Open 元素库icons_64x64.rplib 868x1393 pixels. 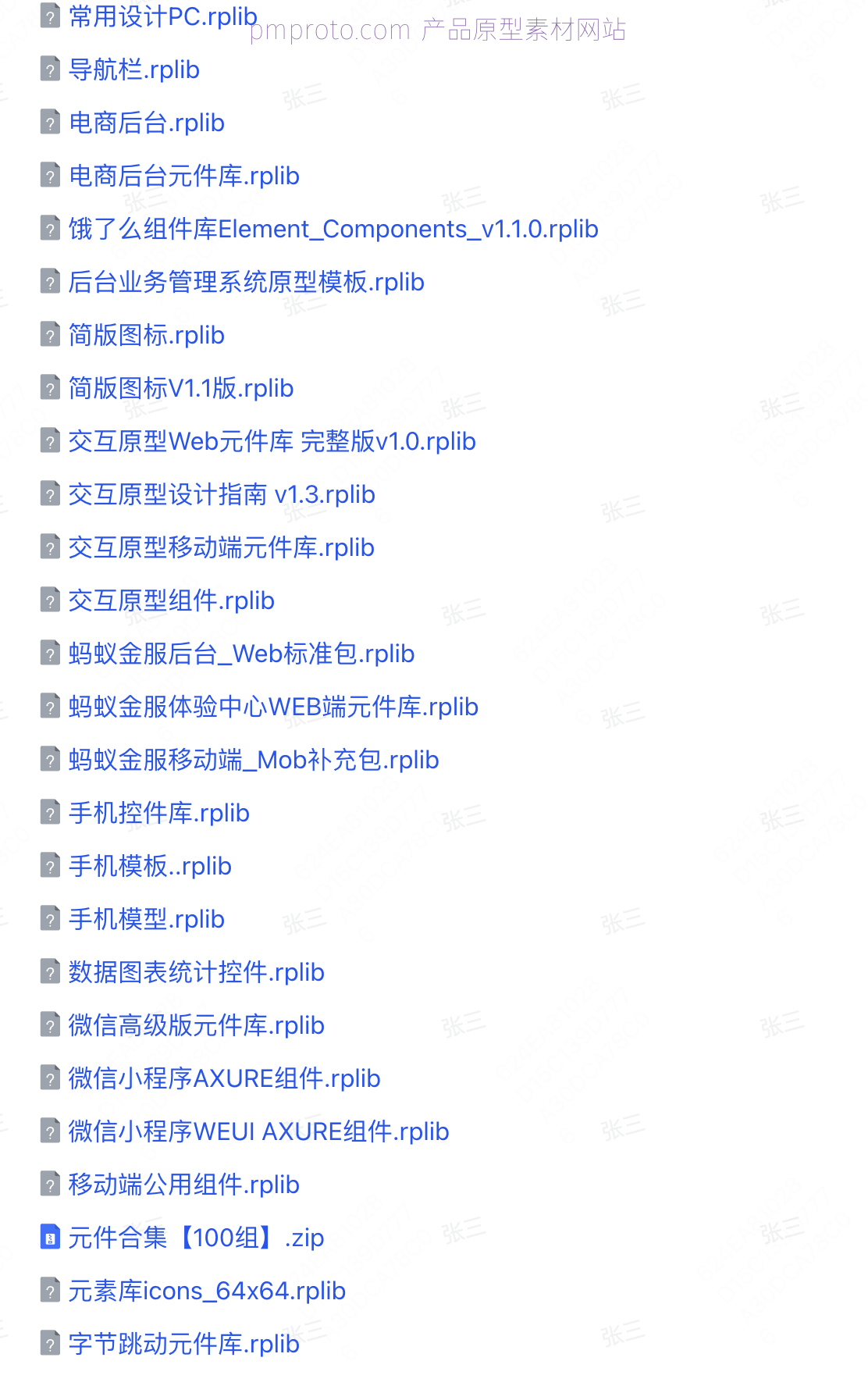207,1291
